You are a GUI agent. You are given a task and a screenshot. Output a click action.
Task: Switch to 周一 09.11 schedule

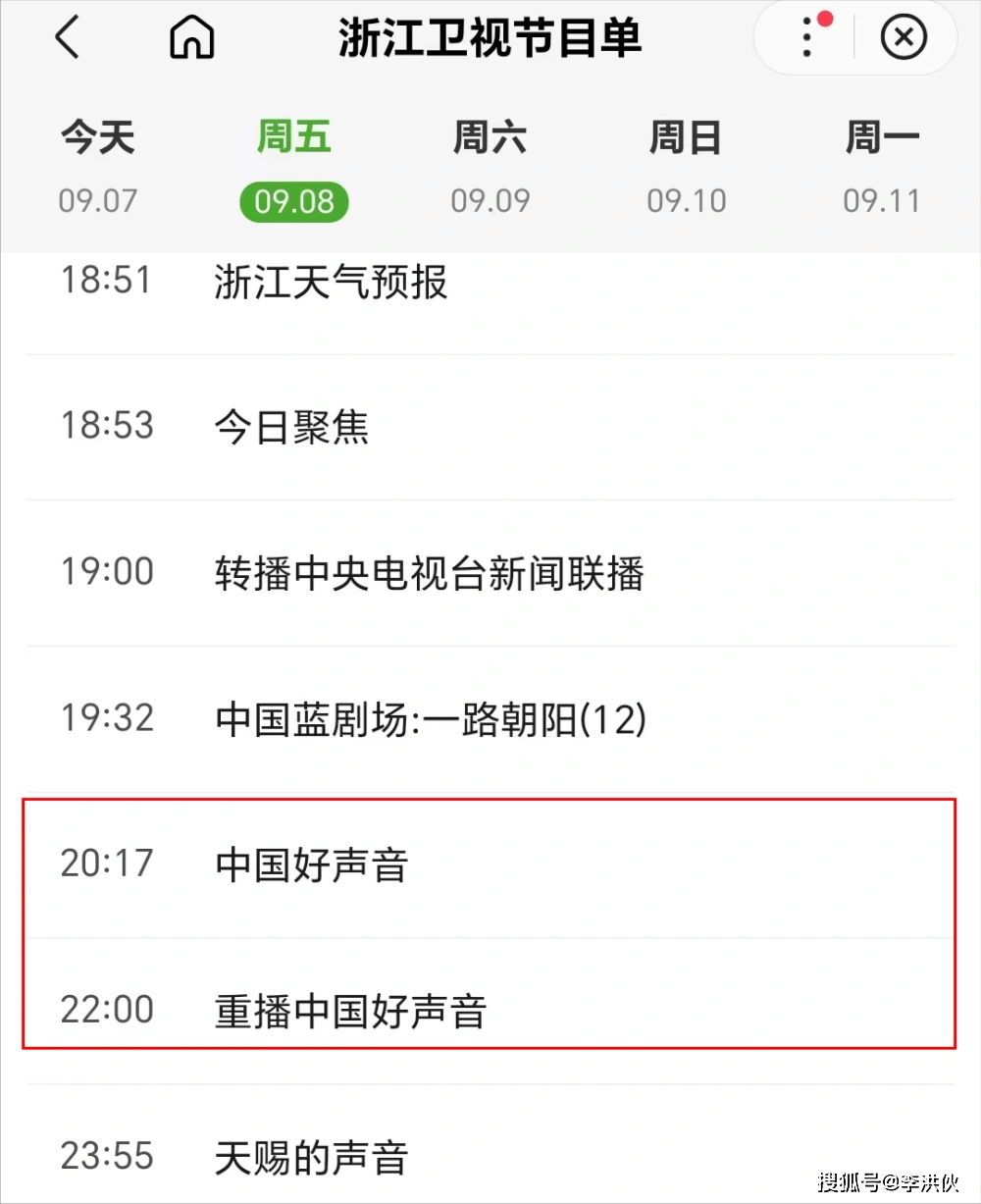pyautogui.click(x=882, y=167)
